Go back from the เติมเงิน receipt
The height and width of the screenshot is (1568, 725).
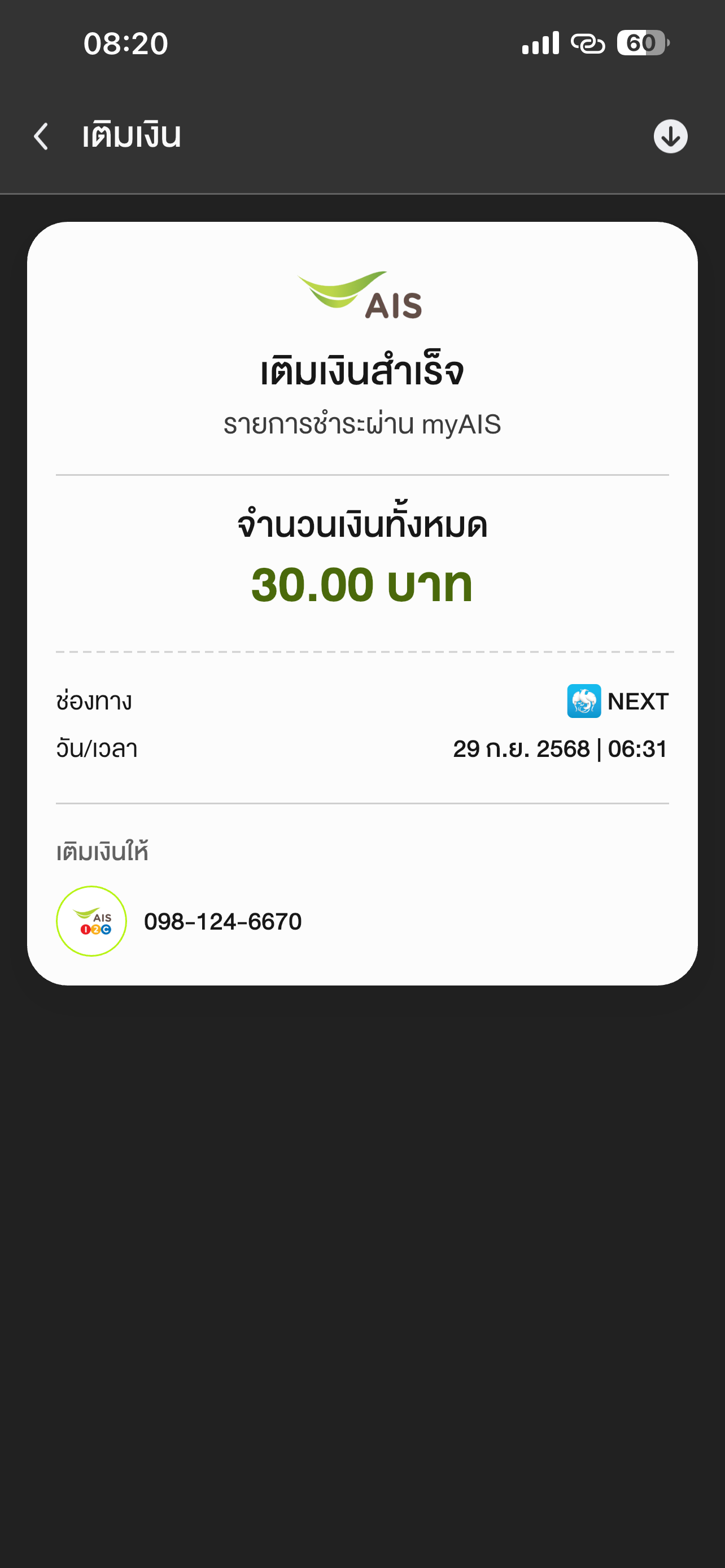coord(41,137)
